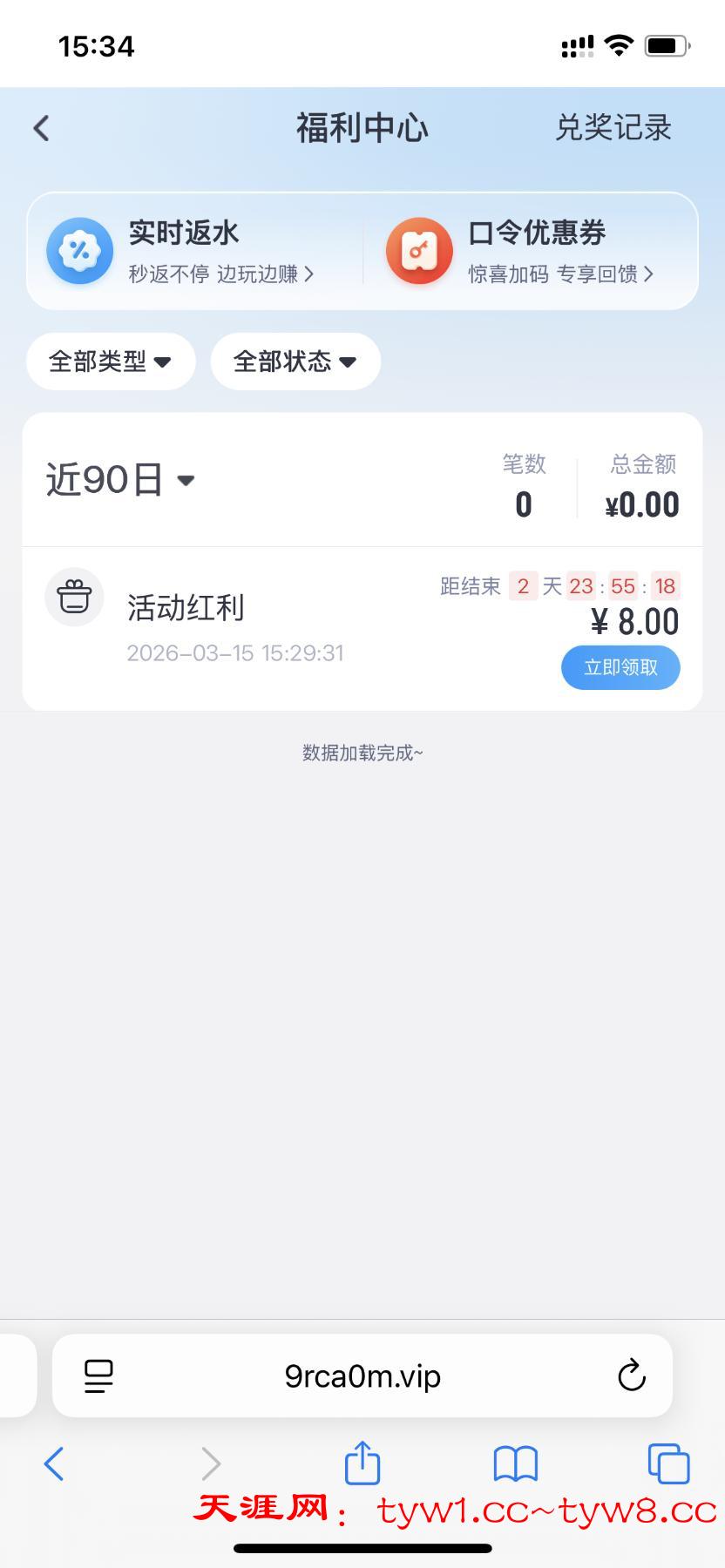Screen dimensions: 725x1568
Task: Tap the 9rca0m.vip address bar
Action: pyautogui.click(x=362, y=1376)
